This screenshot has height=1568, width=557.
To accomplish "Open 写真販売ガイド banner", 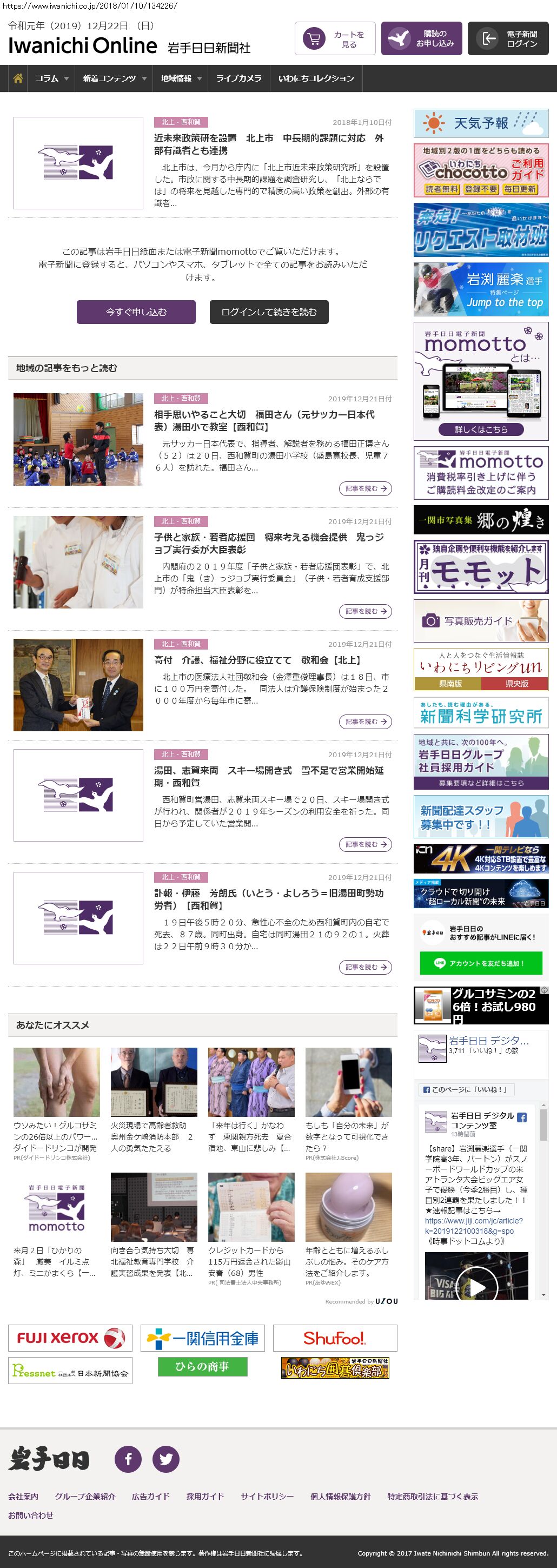I will click(x=481, y=621).
